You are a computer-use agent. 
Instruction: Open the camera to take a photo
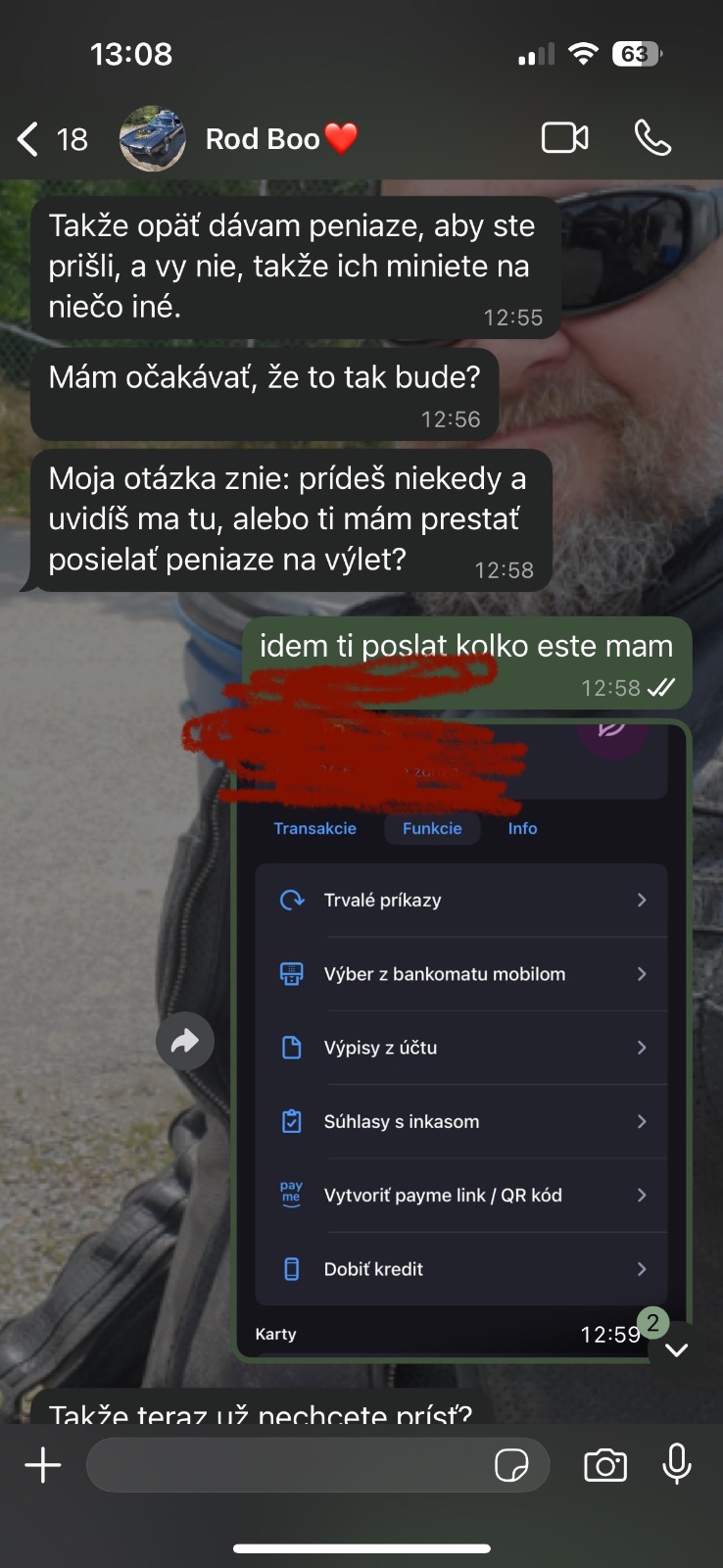[605, 1466]
